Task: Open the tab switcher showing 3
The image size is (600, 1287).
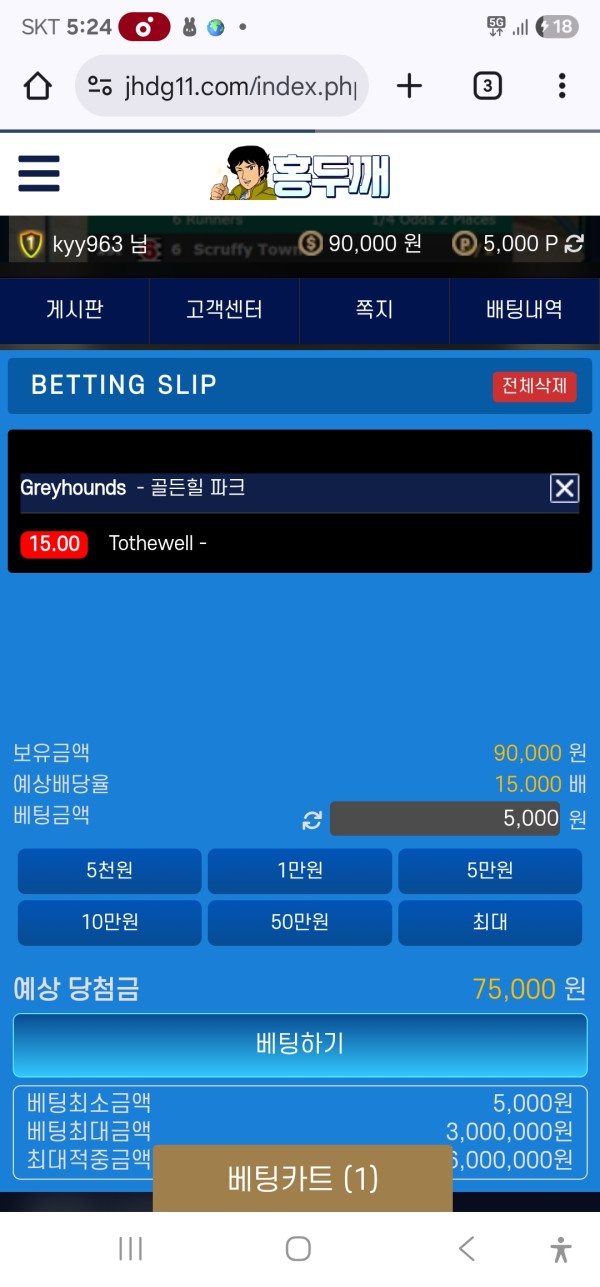Action: [x=486, y=86]
